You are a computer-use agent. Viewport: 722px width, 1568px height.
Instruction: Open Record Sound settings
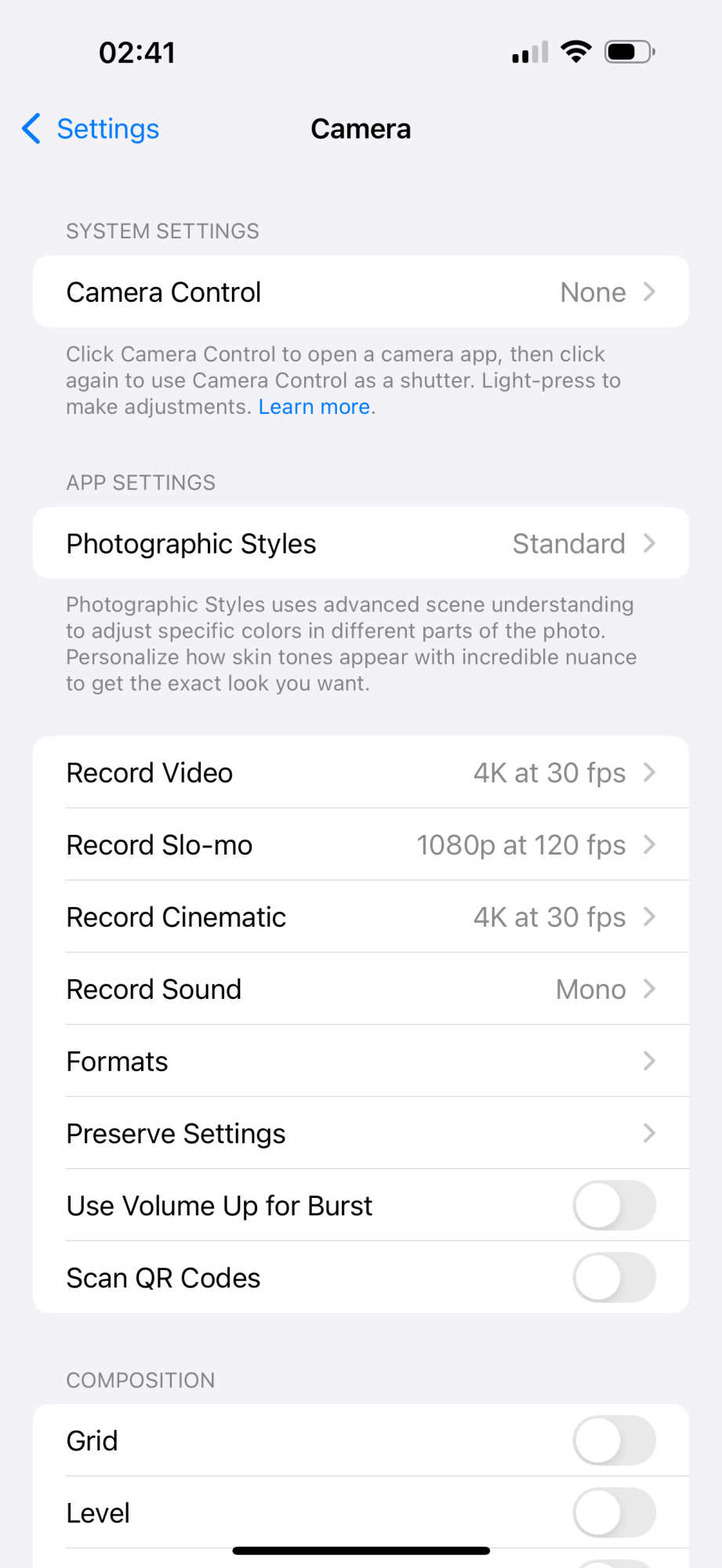(x=361, y=989)
